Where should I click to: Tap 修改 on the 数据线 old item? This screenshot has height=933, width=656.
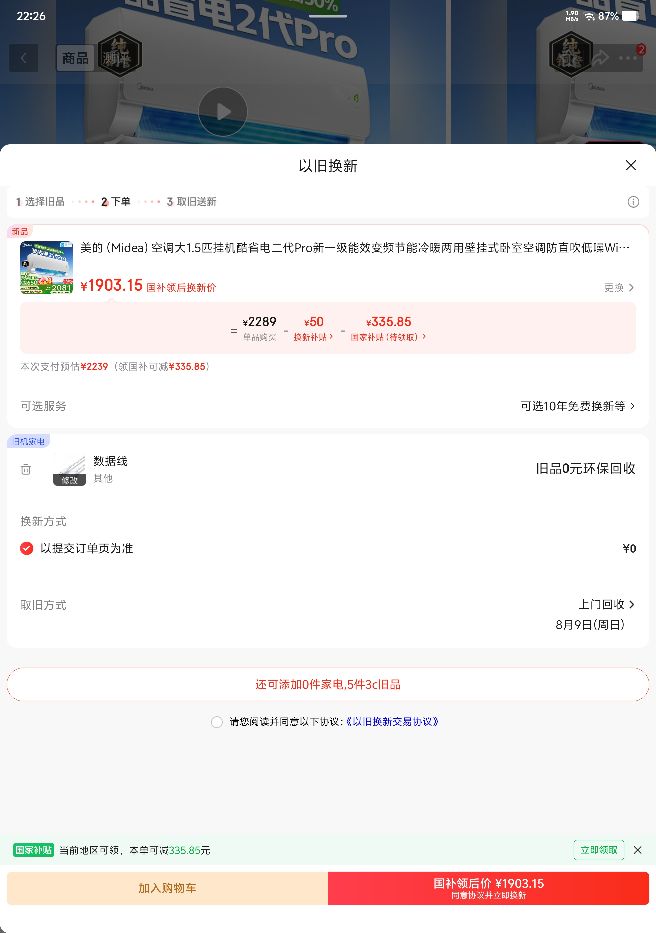[70, 480]
